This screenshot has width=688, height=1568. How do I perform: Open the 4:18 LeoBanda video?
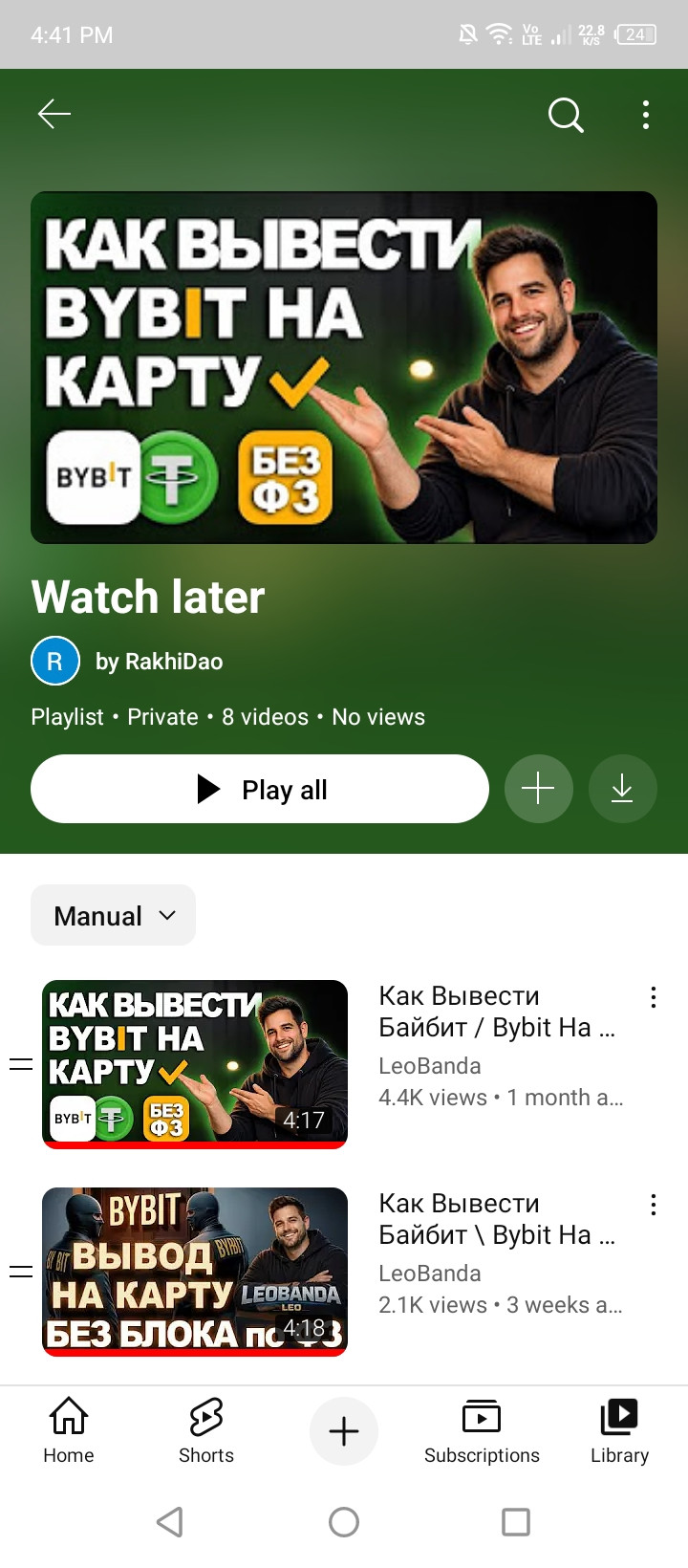pos(195,1271)
